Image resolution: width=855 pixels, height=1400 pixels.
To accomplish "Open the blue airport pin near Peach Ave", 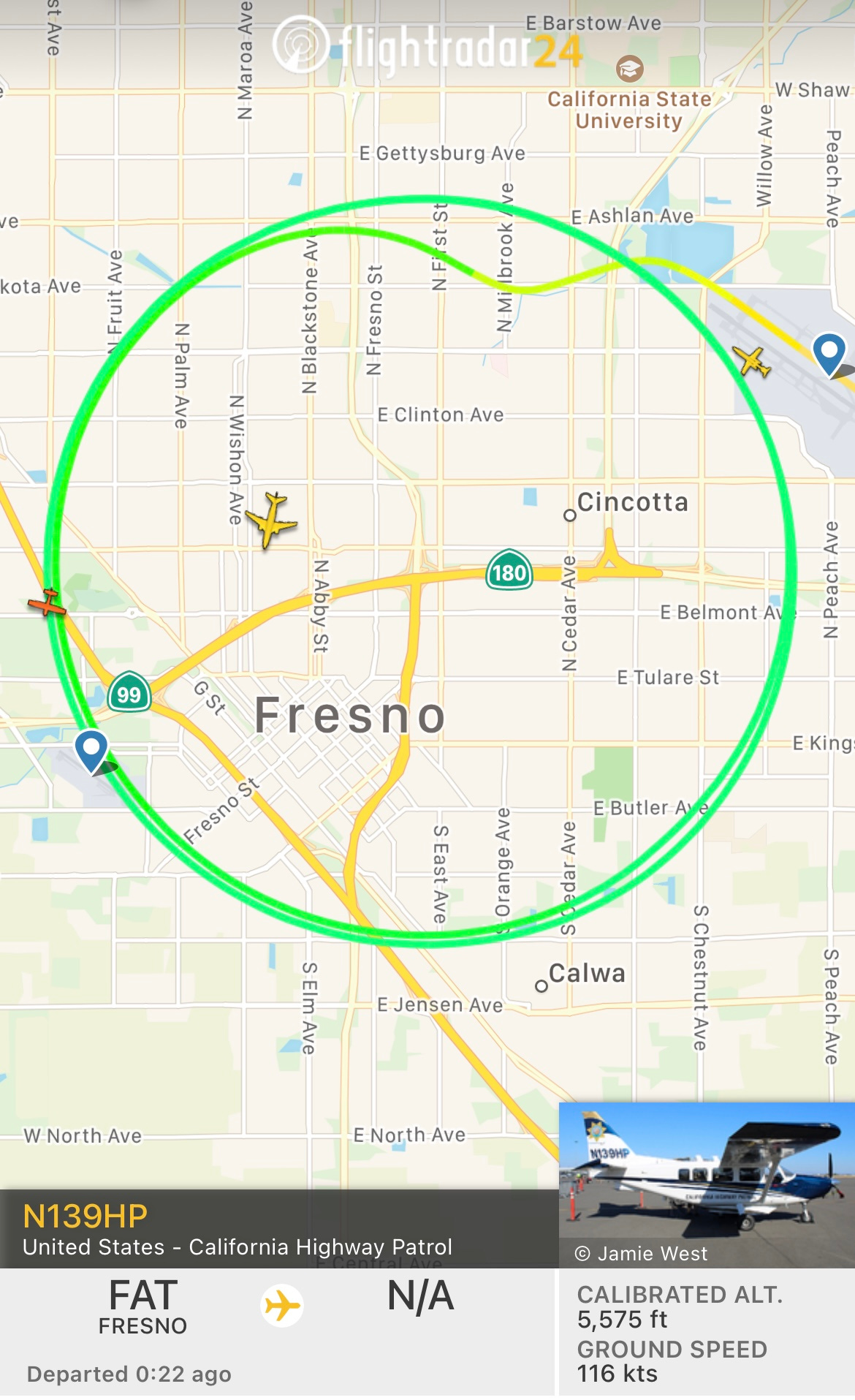I will click(829, 354).
